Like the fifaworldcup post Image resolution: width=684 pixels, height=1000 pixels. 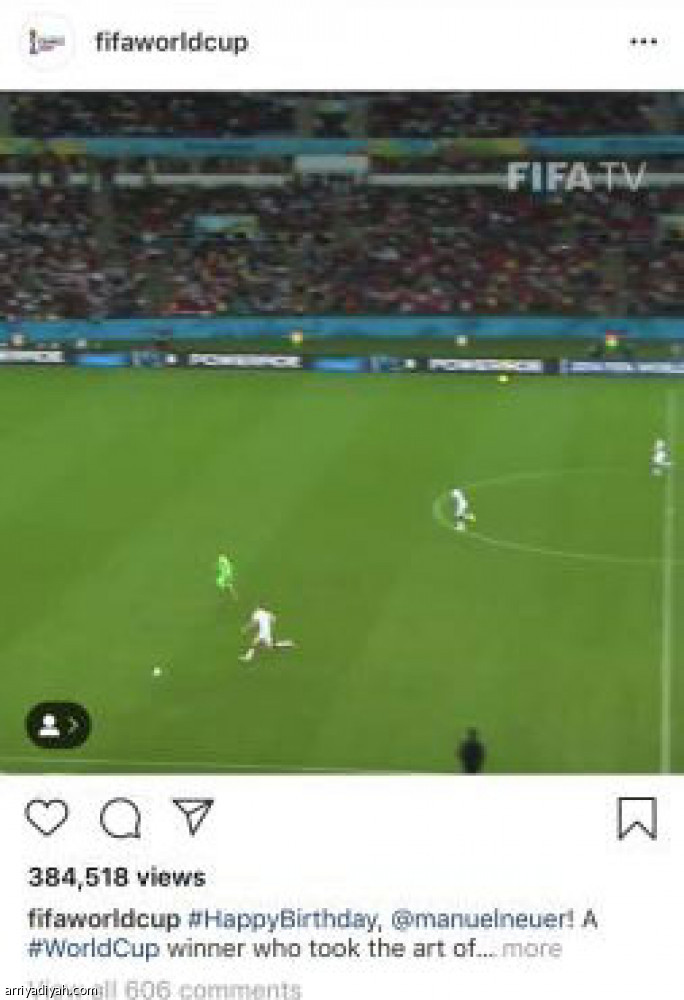[46, 818]
